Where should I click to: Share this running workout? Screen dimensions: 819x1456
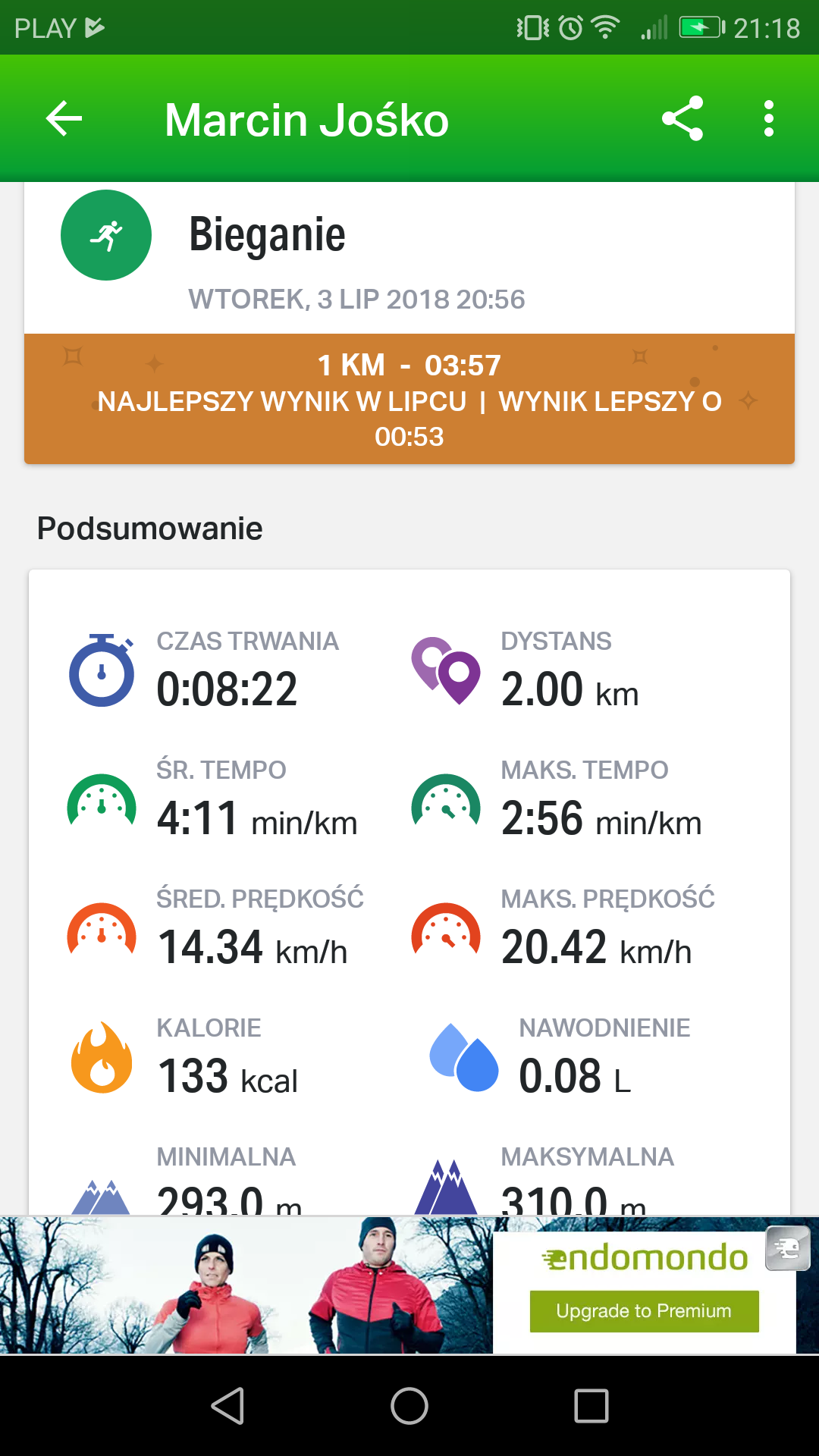[x=682, y=119]
